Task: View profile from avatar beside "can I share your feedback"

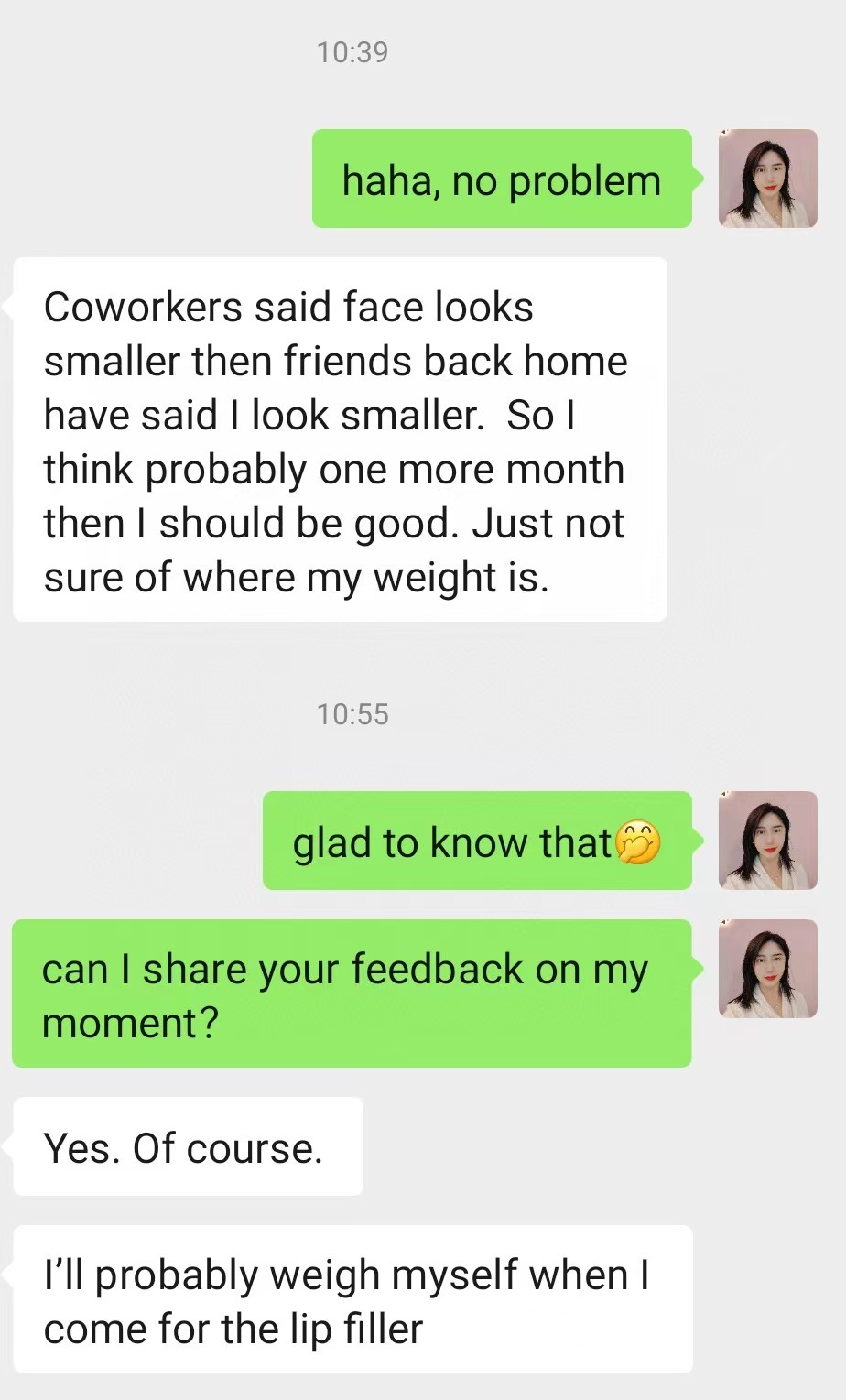Action: pyautogui.click(x=767, y=969)
